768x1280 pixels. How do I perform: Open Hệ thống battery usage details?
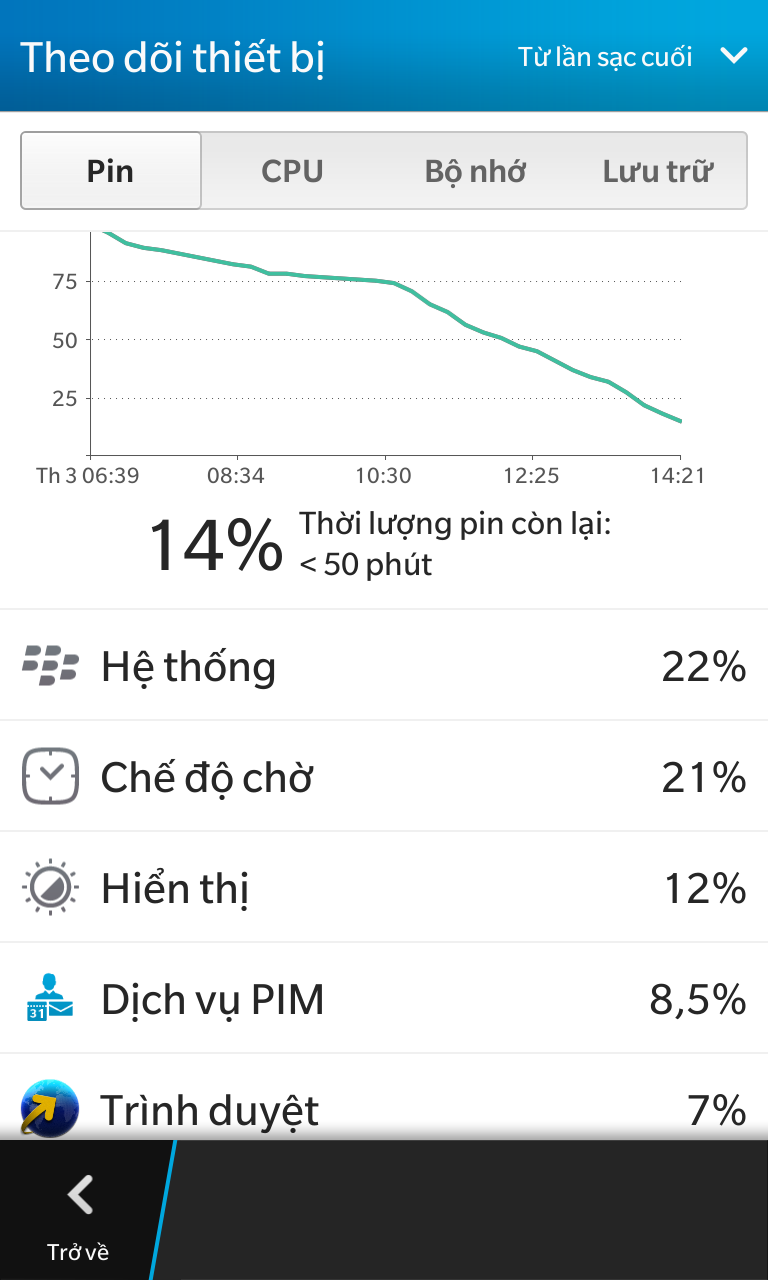[x=384, y=665]
